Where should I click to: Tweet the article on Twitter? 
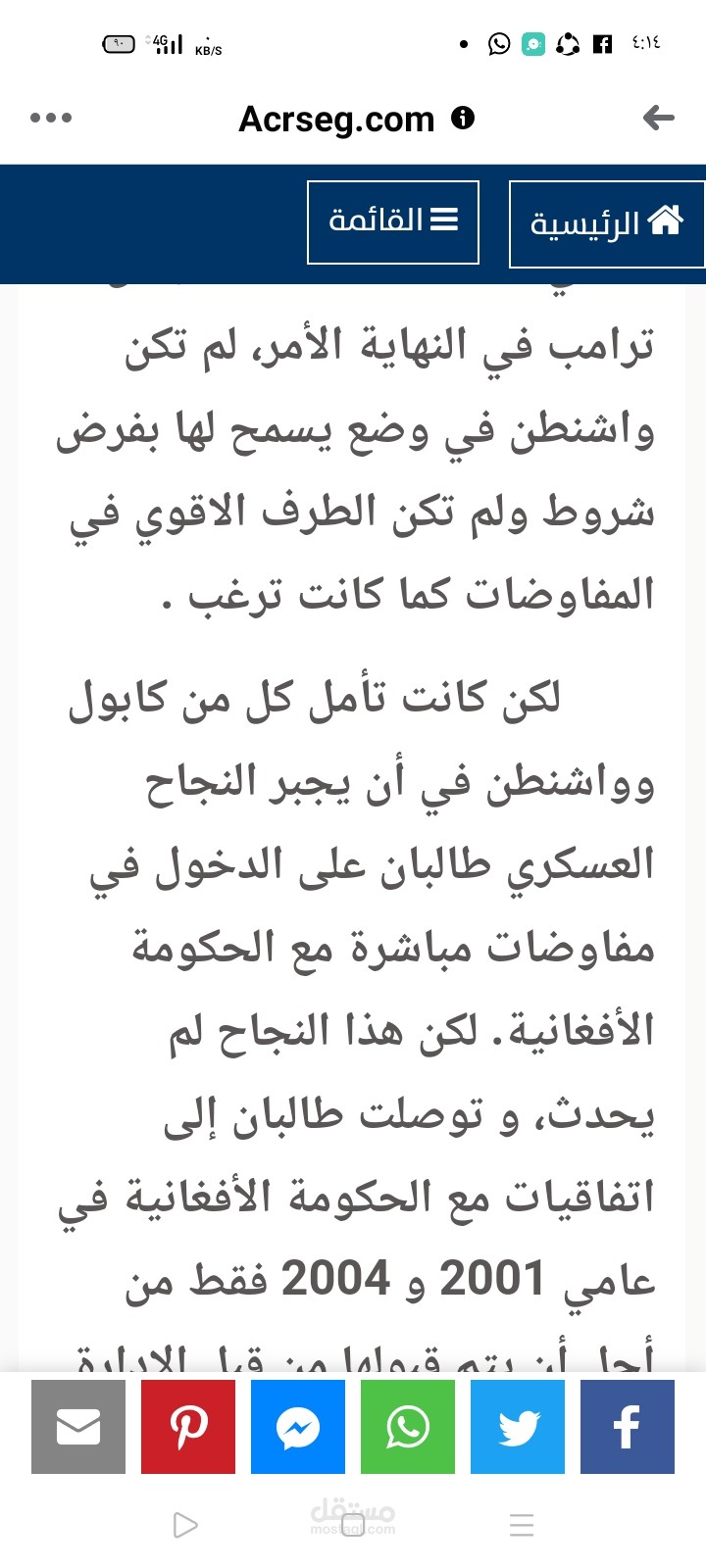[x=518, y=1427]
